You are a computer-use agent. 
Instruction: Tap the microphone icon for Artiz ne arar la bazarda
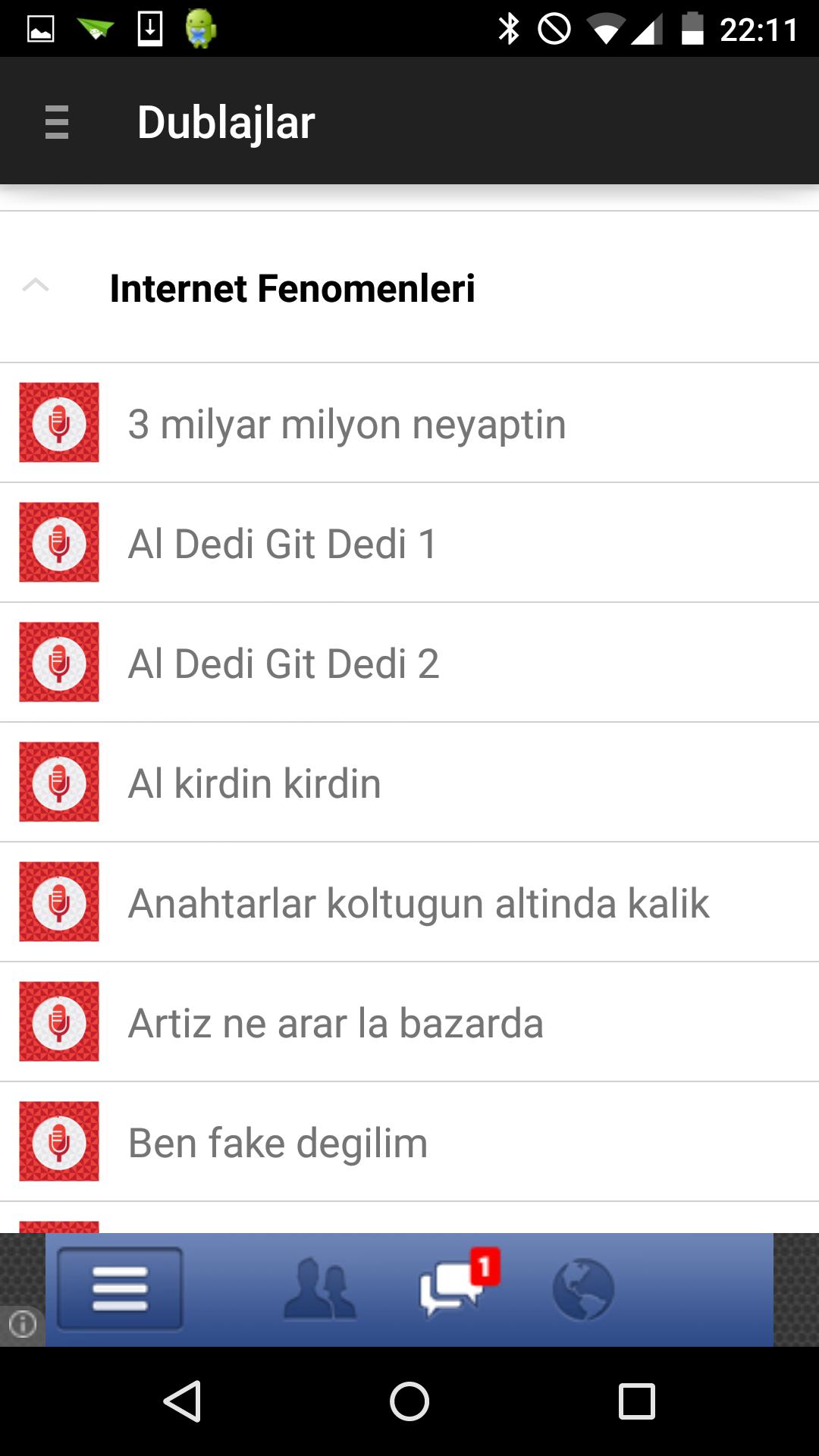(x=58, y=1022)
